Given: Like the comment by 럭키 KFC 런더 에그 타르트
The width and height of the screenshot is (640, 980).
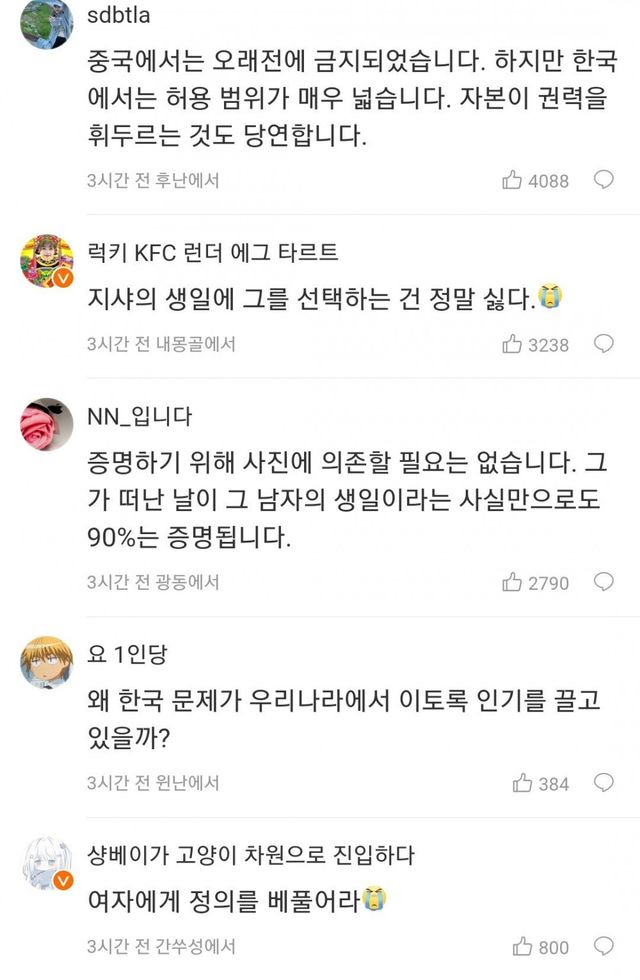Looking at the screenshot, I should point(513,344).
